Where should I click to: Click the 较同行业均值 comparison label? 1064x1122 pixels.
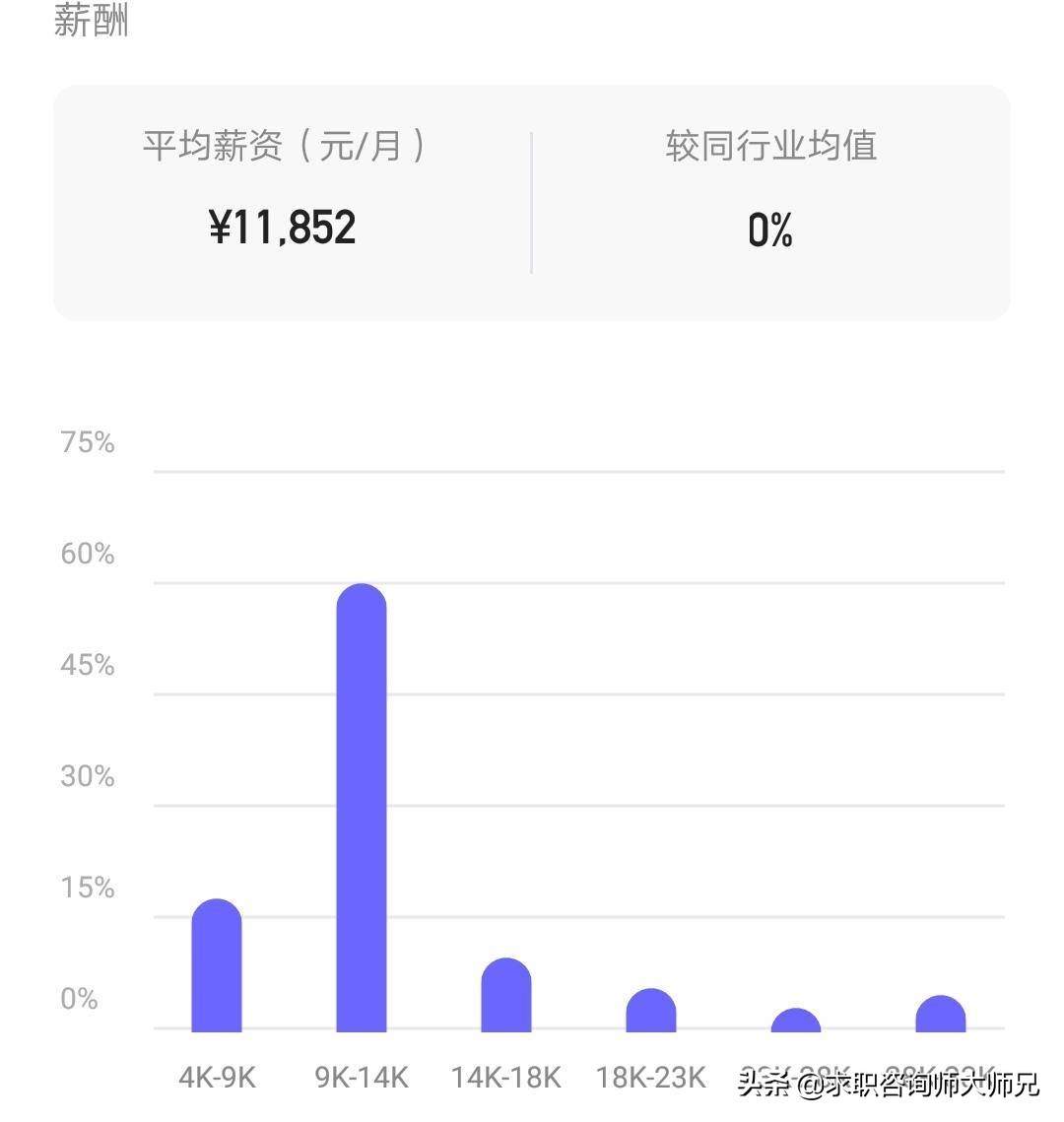click(770, 146)
